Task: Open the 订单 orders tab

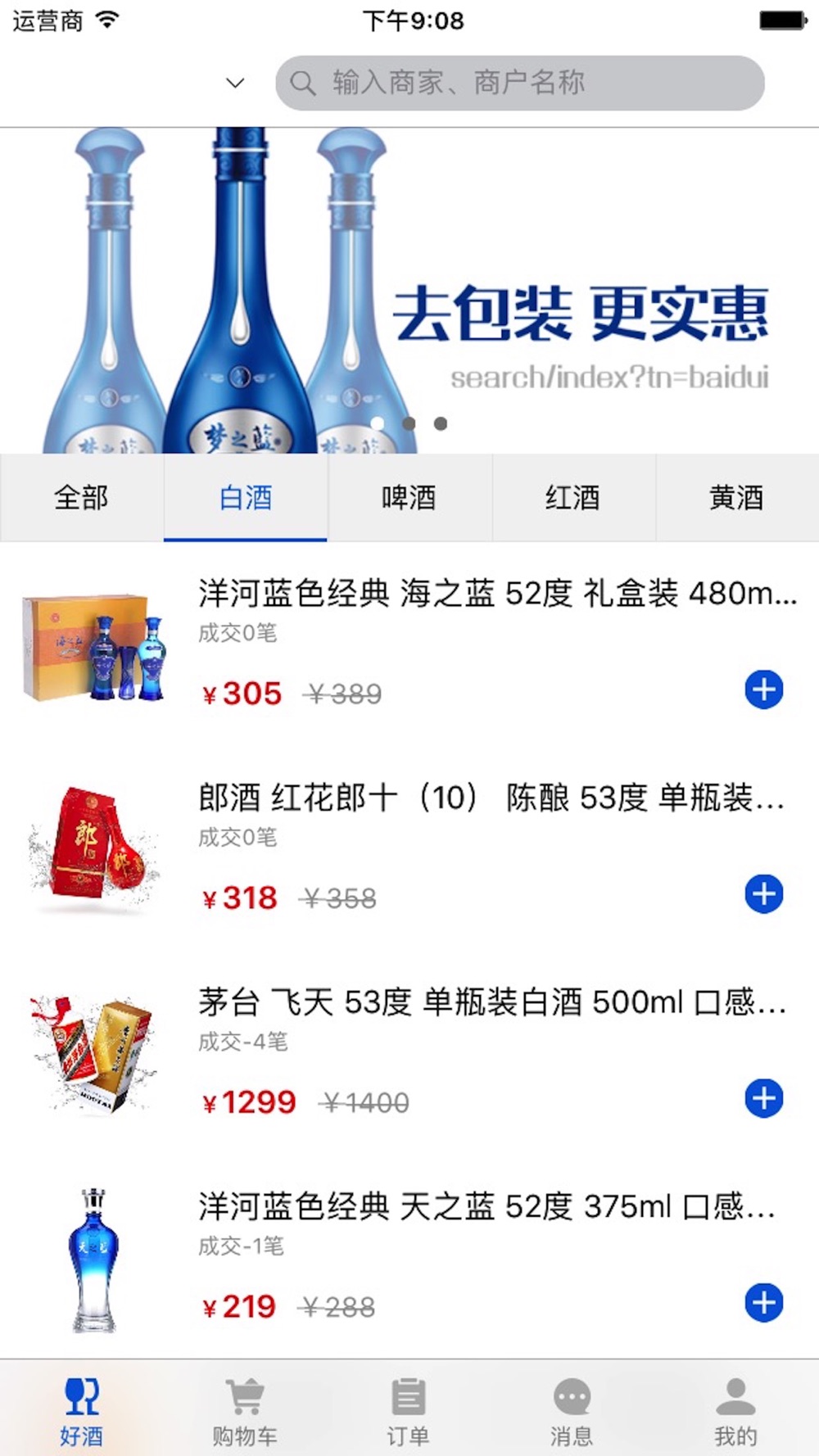Action: click(408, 1411)
